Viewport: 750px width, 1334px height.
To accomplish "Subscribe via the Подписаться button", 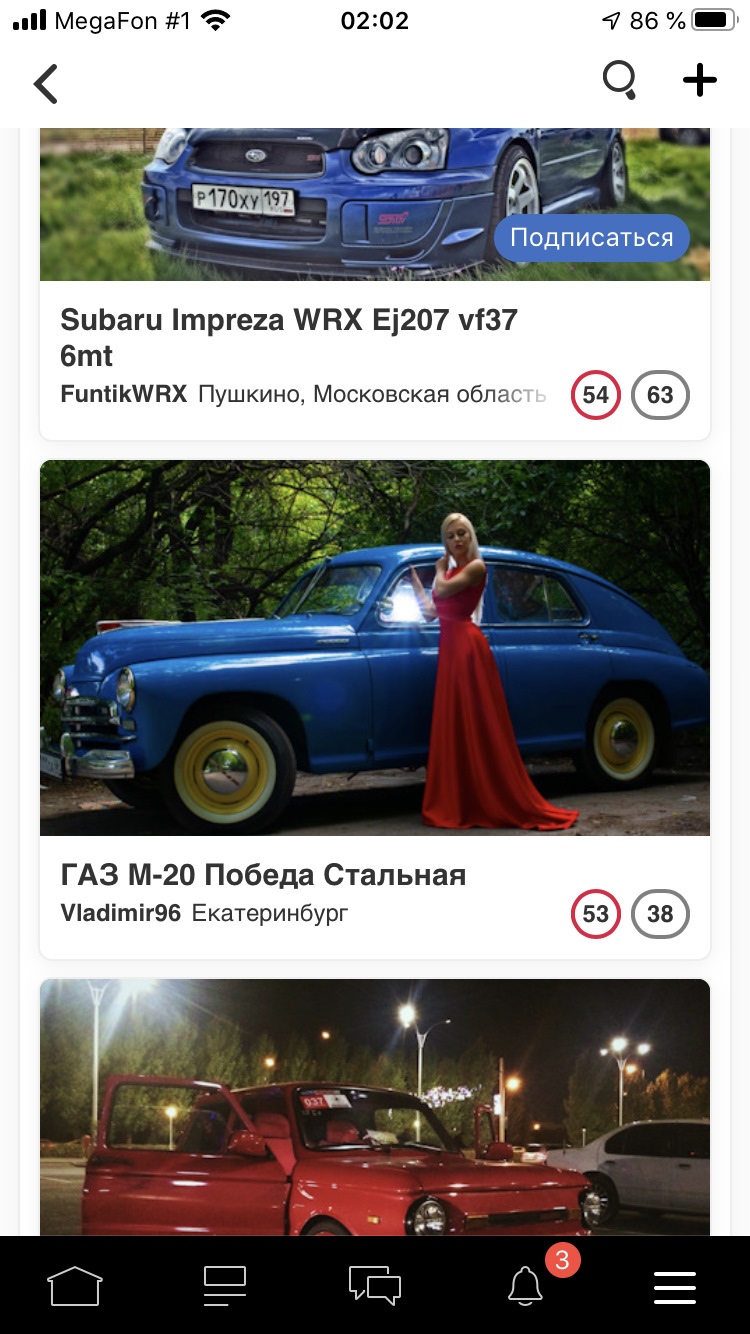I will click(x=592, y=238).
